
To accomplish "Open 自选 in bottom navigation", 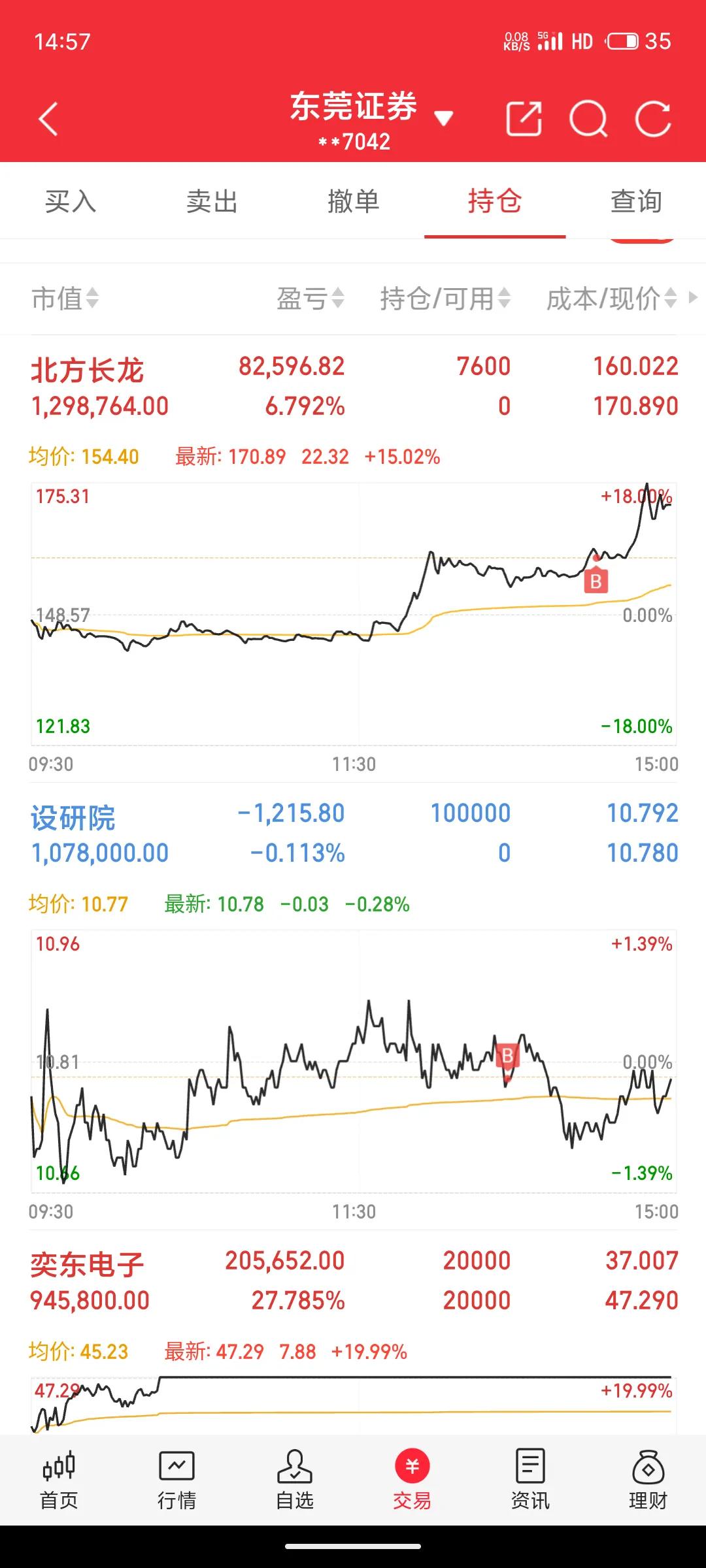I will pyautogui.click(x=294, y=1480).
